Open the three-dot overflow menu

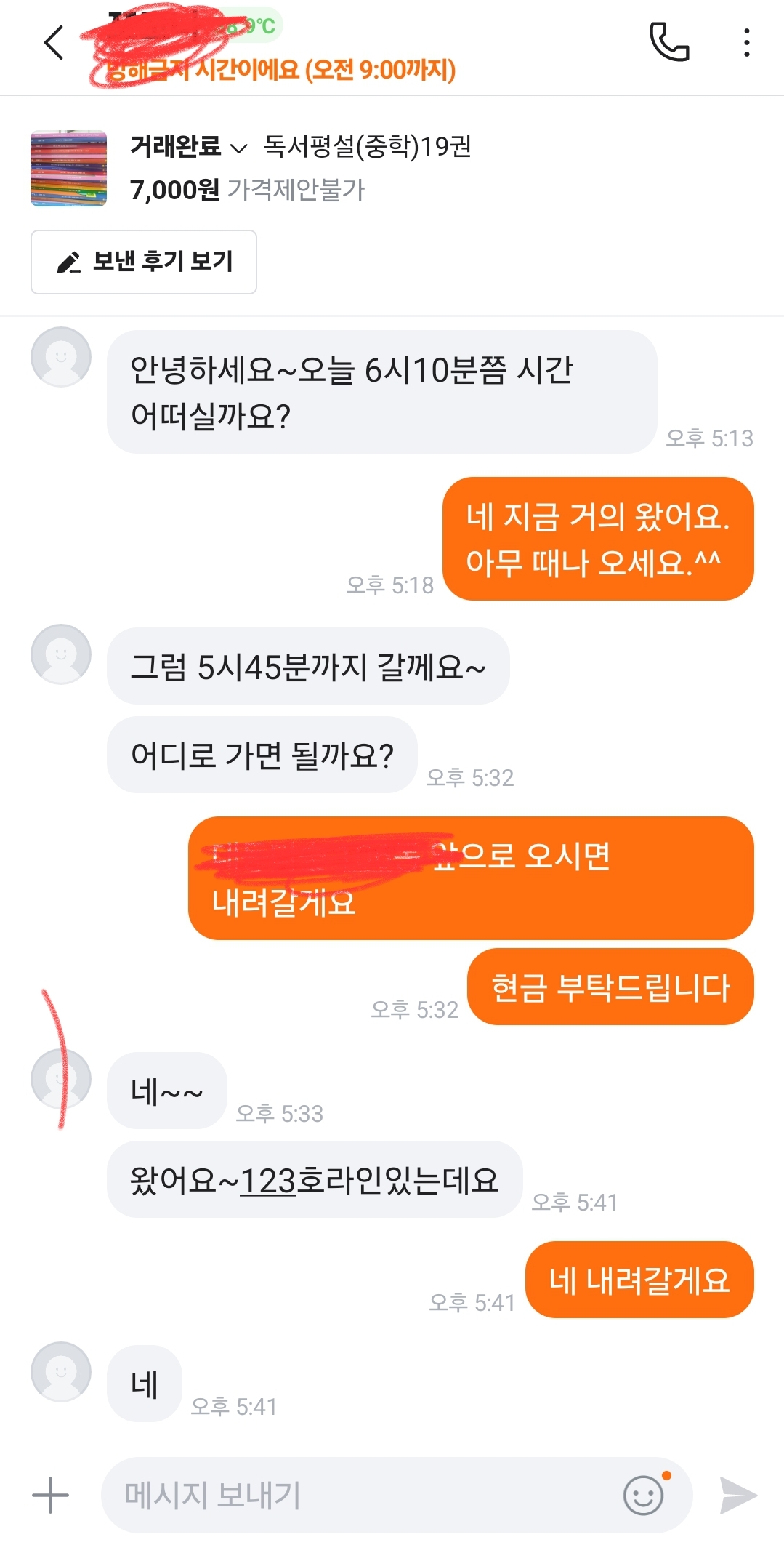pos(746,43)
